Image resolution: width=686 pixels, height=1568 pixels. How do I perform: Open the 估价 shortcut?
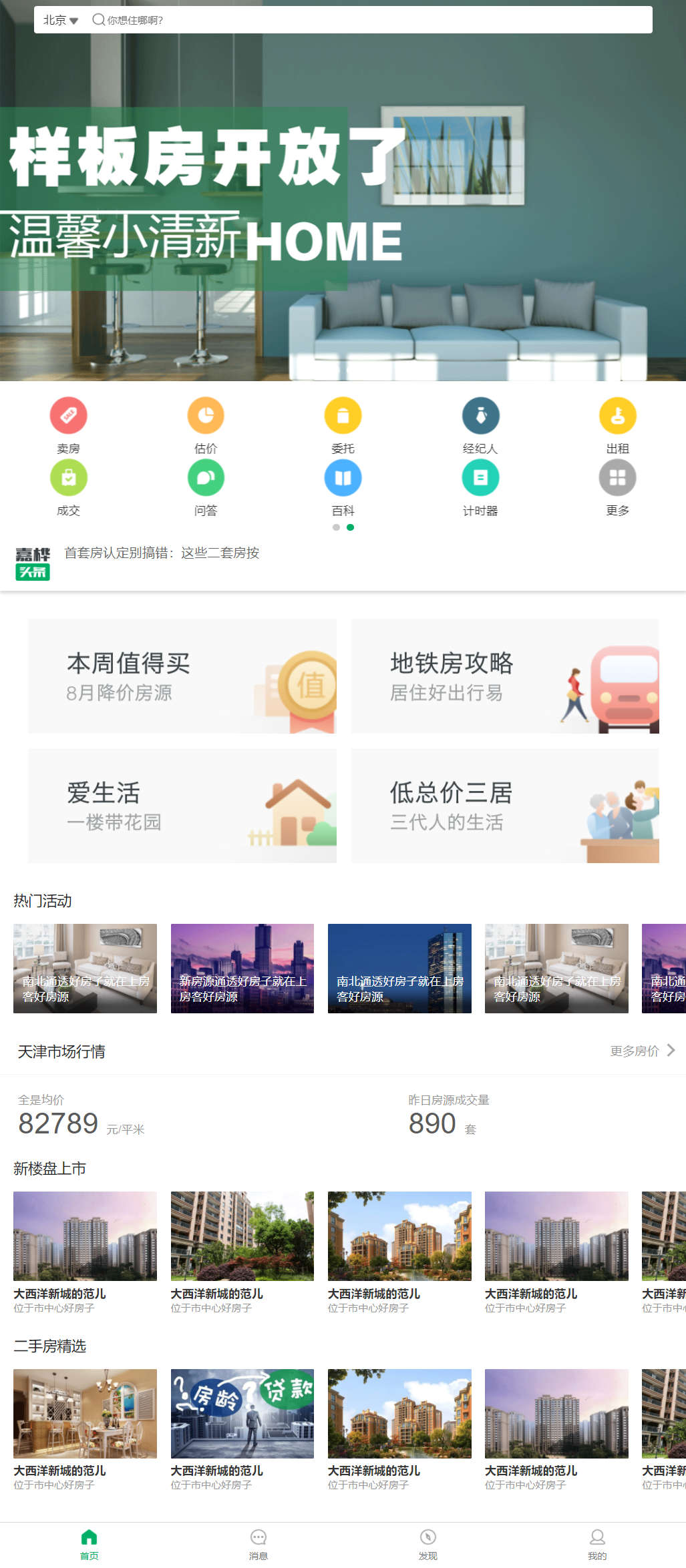tap(206, 425)
